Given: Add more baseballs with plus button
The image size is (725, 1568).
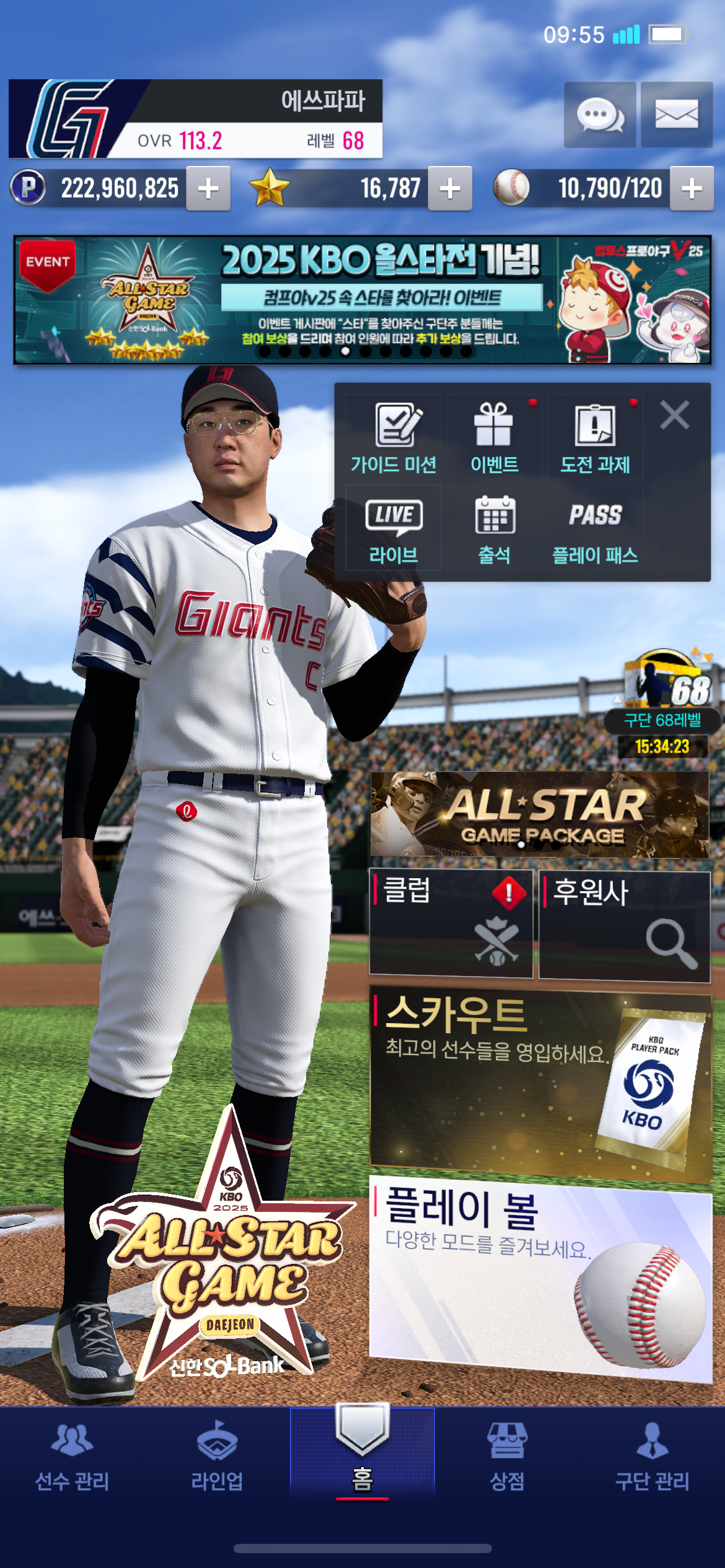Looking at the screenshot, I should [x=692, y=188].
